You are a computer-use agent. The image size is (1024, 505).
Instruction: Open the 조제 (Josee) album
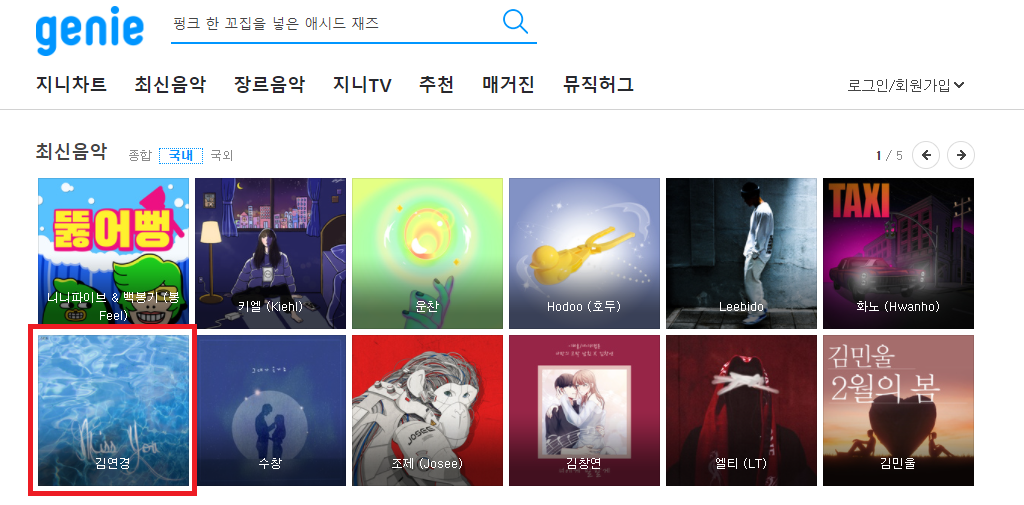(x=427, y=410)
